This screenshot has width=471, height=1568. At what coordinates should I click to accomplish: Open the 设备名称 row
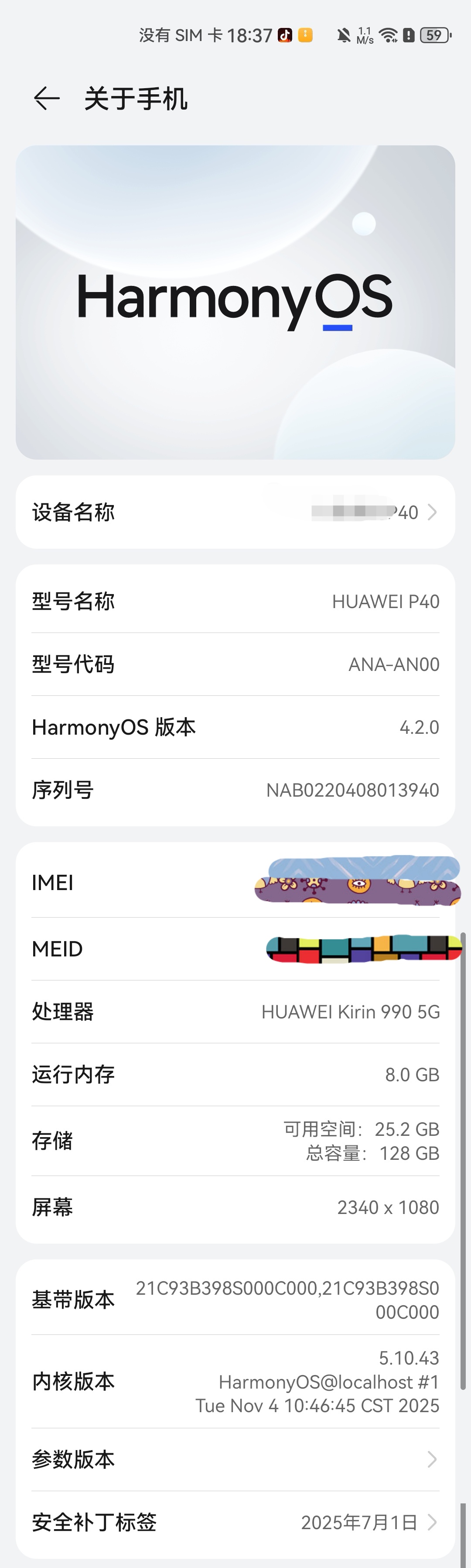pyautogui.click(x=235, y=512)
